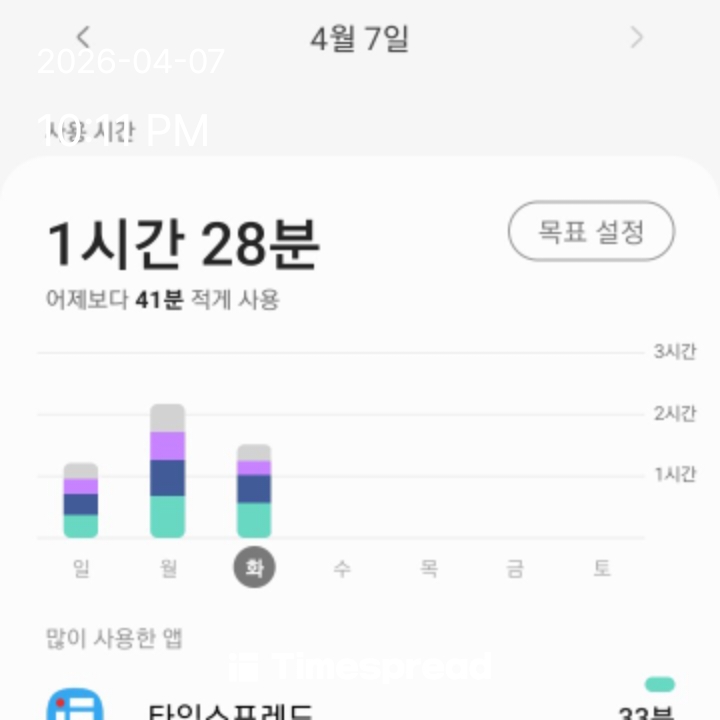Go to the next day
The width and height of the screenshot is (720, 720).
pos(636,38)
